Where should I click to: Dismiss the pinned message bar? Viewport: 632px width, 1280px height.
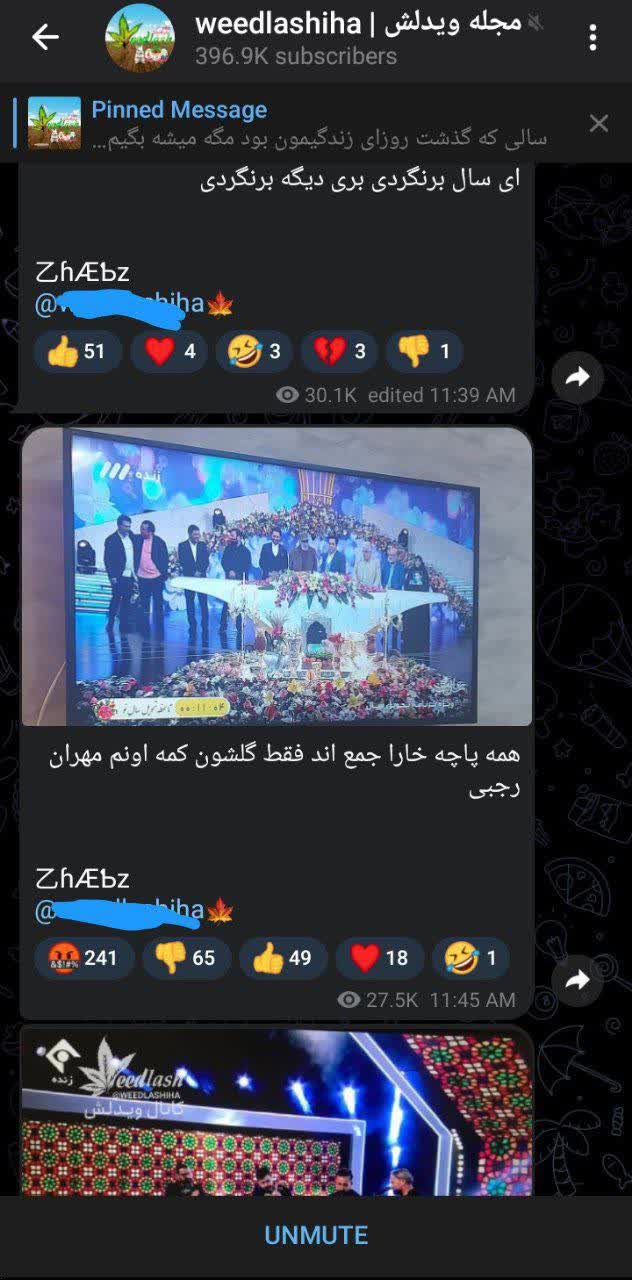click(598, 124)
